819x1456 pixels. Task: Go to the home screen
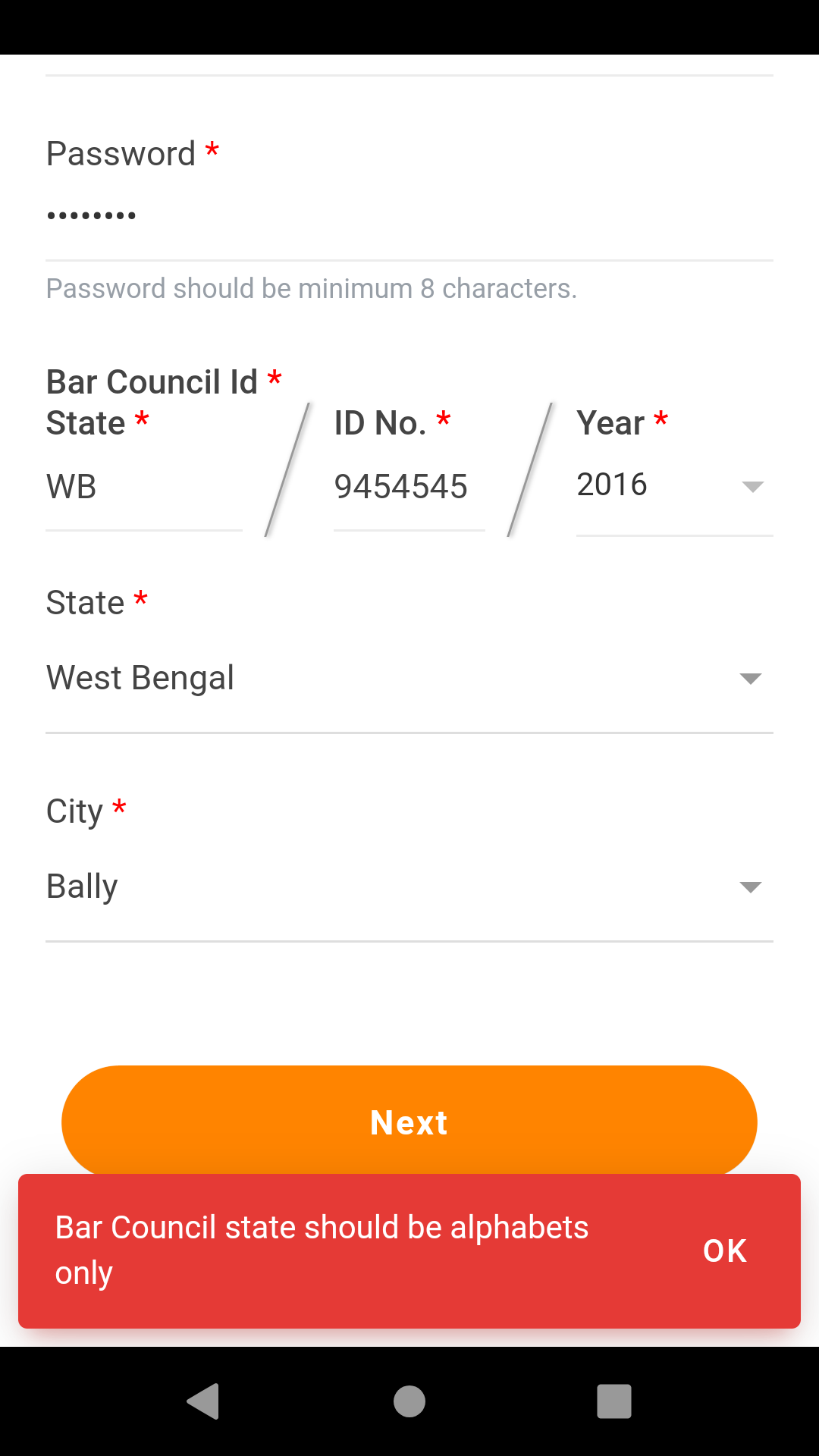click(409, 1401)
